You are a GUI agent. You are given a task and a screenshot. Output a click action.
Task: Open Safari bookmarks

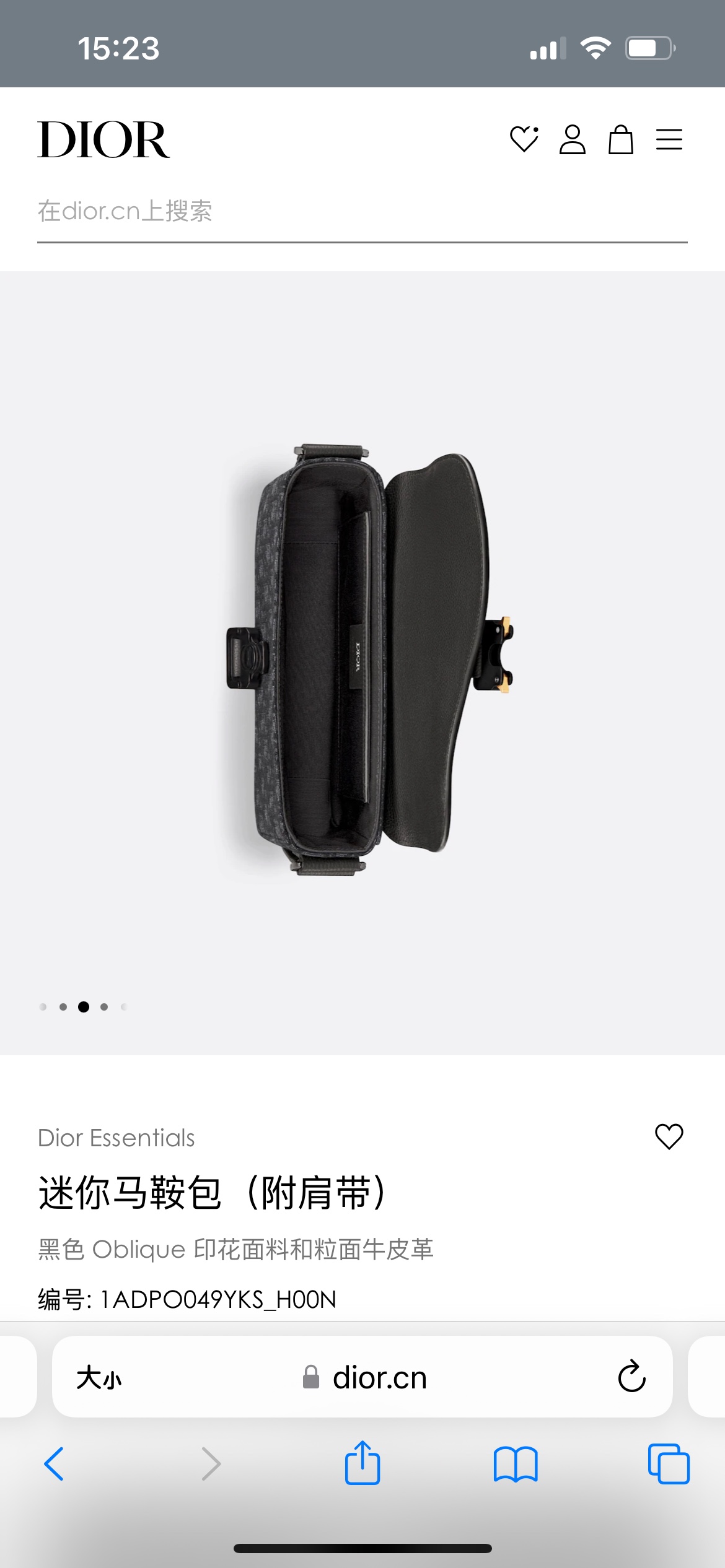516,1464
